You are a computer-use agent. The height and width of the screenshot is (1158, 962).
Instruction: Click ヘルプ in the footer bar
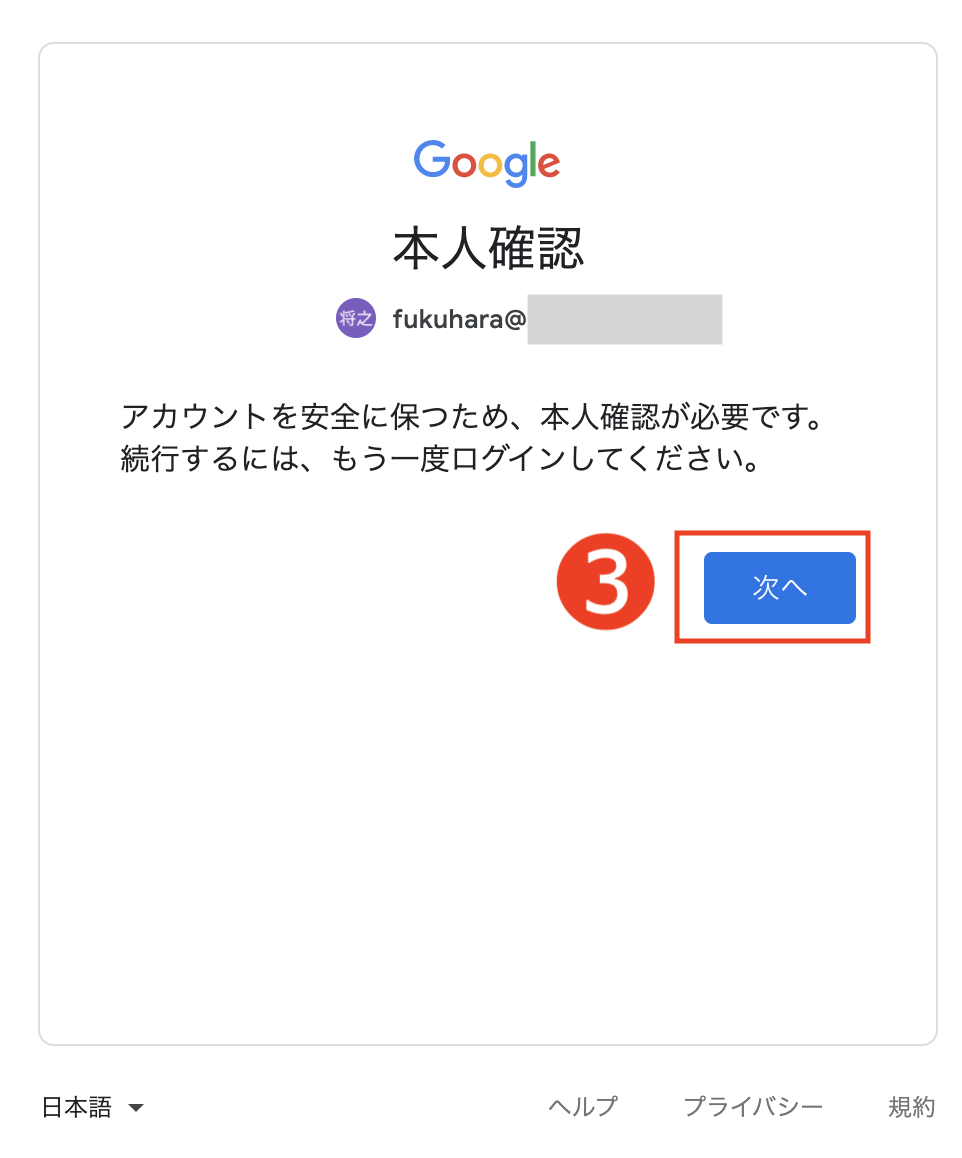[x=581, y=1107]
